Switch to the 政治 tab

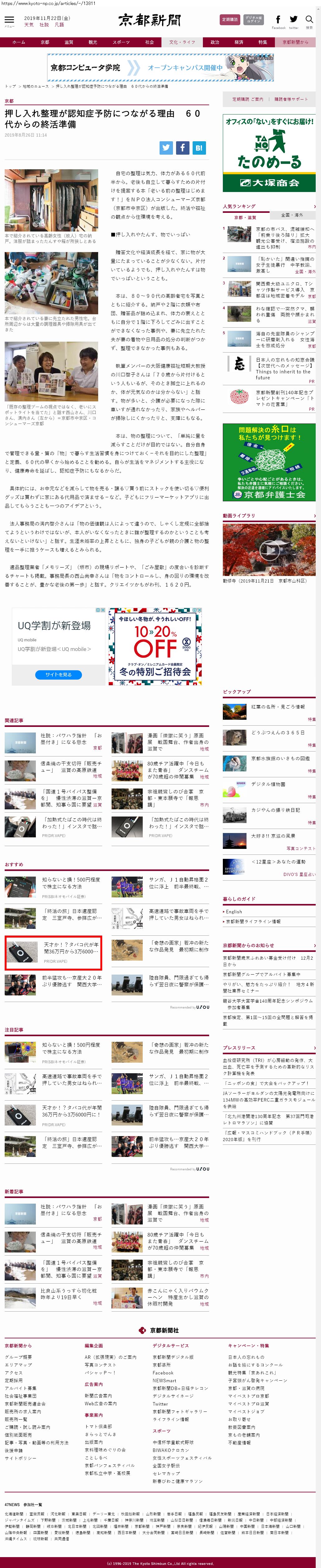click(214, 43)
